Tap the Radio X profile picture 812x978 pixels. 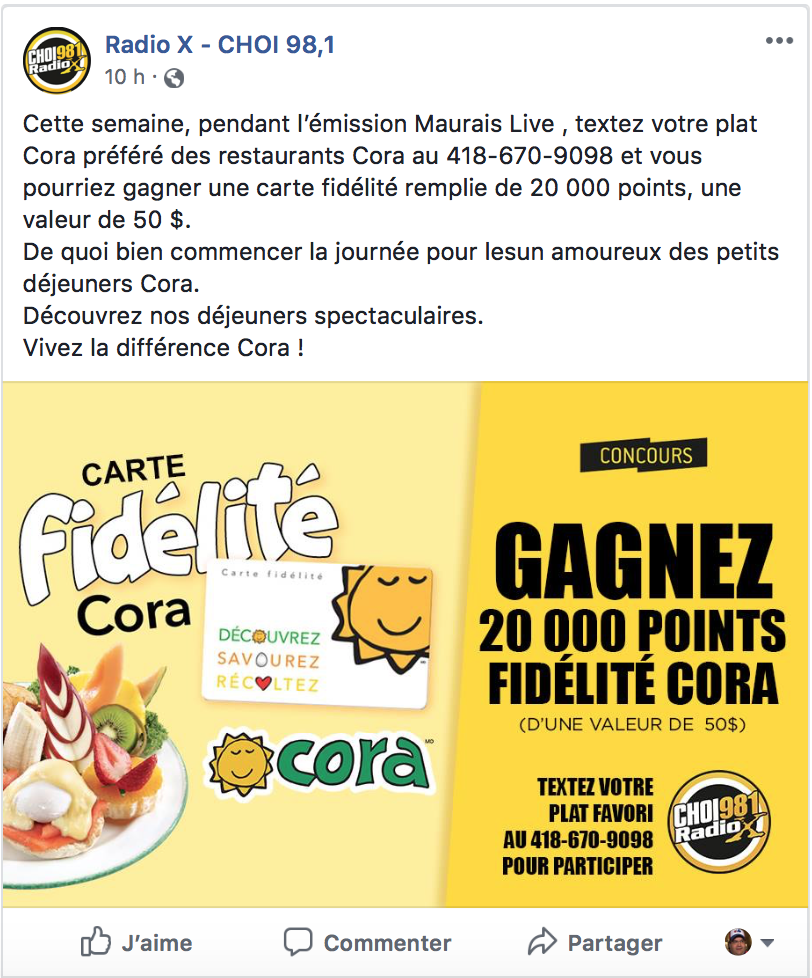click(x=56, y=60)
